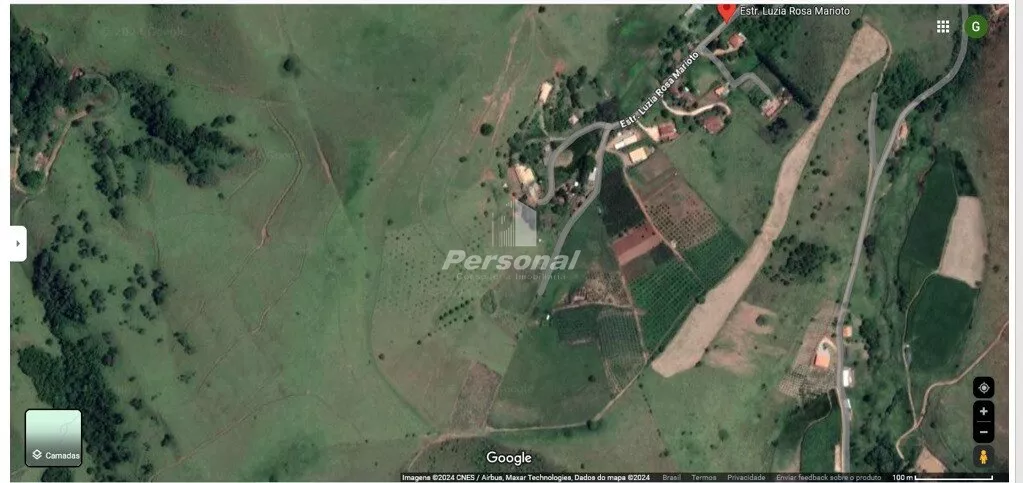
Task: Expand the collapsed side panel
Action: [x=18, y=243]
